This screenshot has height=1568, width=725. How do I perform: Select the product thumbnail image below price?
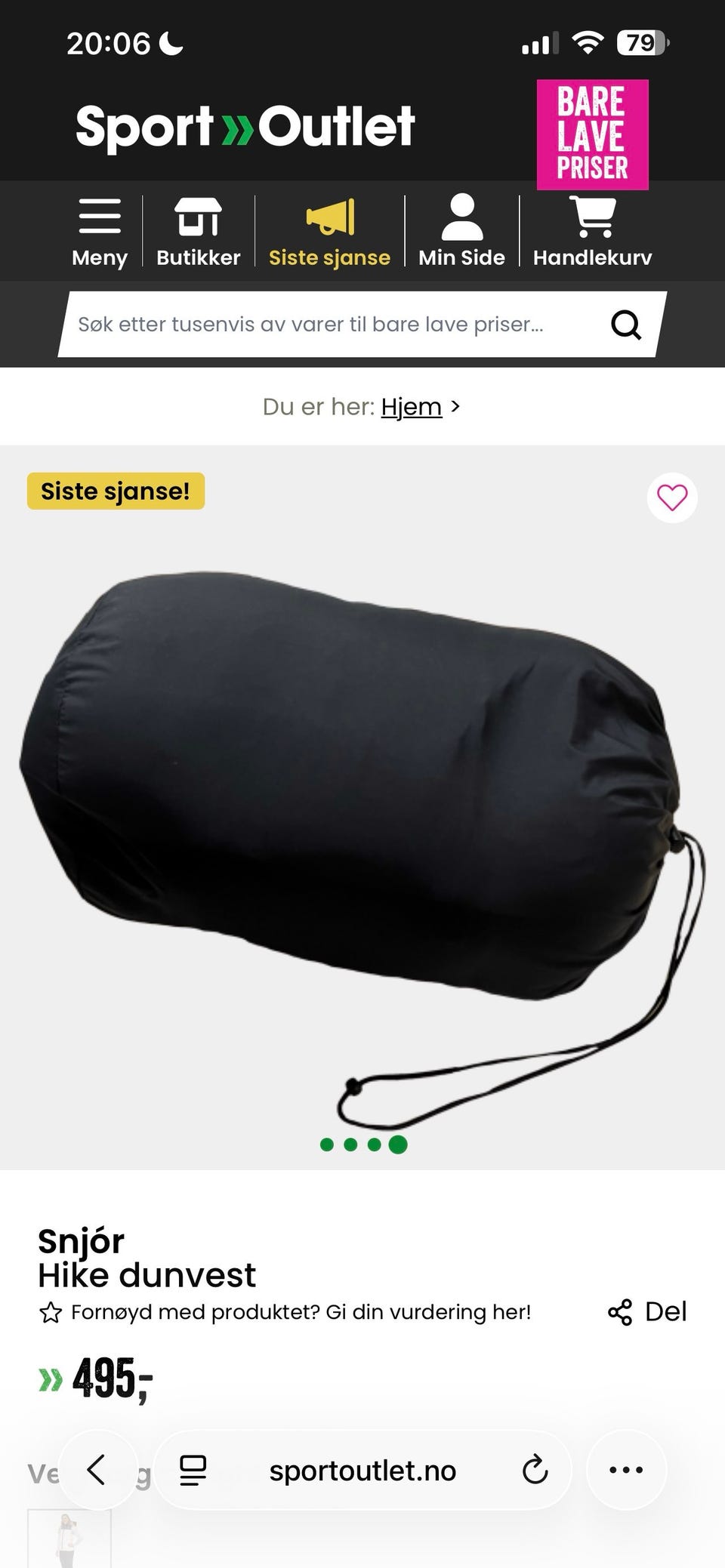tap(69, 1538)
